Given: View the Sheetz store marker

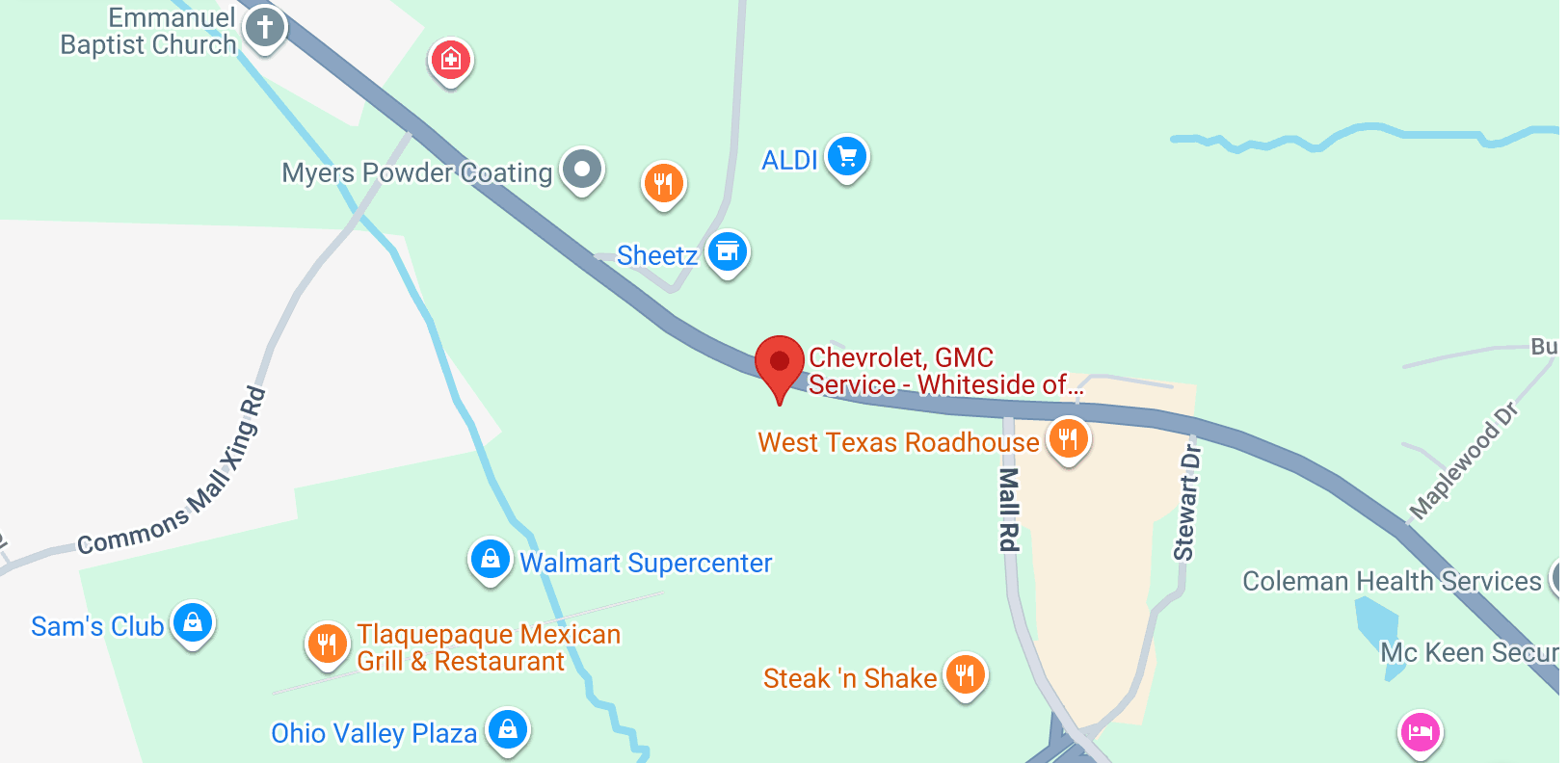Looking at the screenshot, I should pos(728,252).
